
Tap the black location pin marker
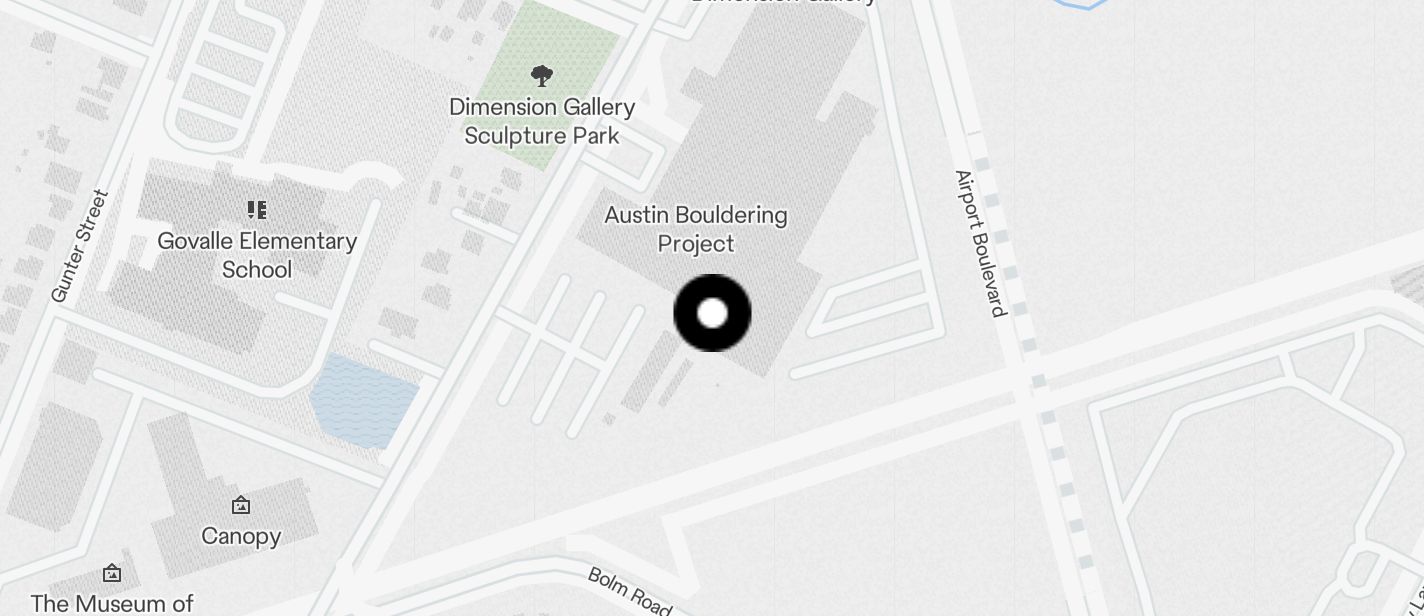[712, 313]
